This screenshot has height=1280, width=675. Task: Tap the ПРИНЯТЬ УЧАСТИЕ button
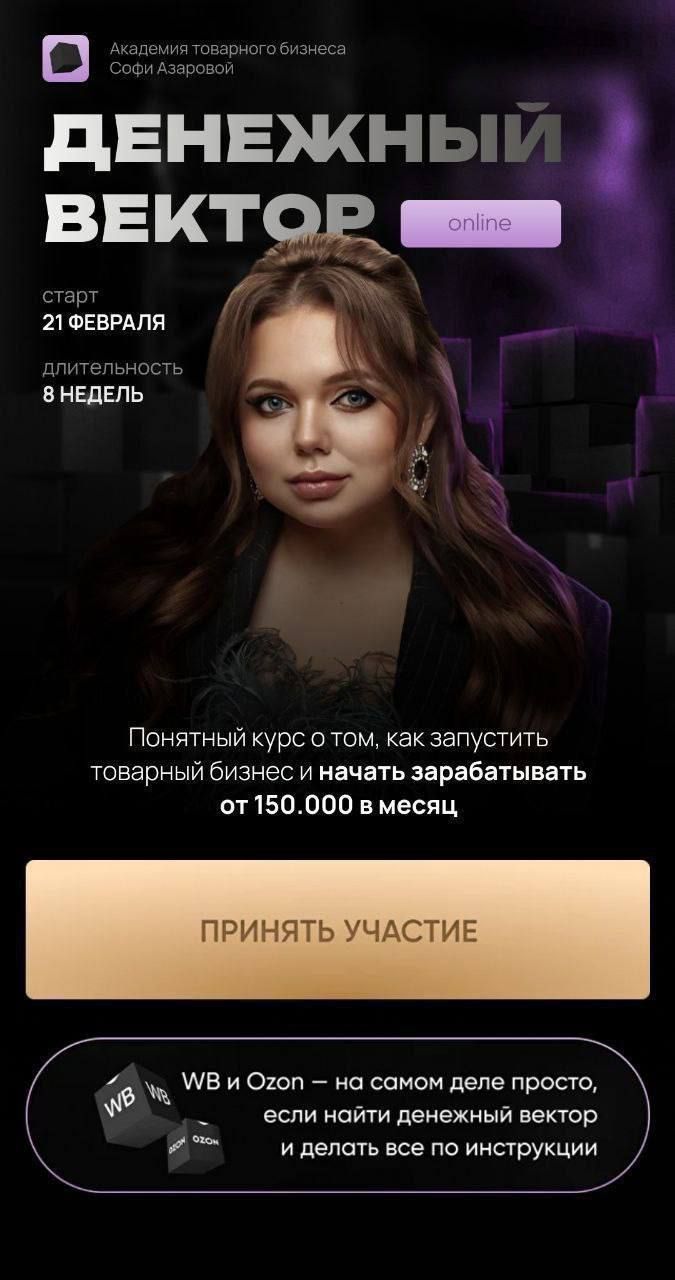click(x=338, y=930)
